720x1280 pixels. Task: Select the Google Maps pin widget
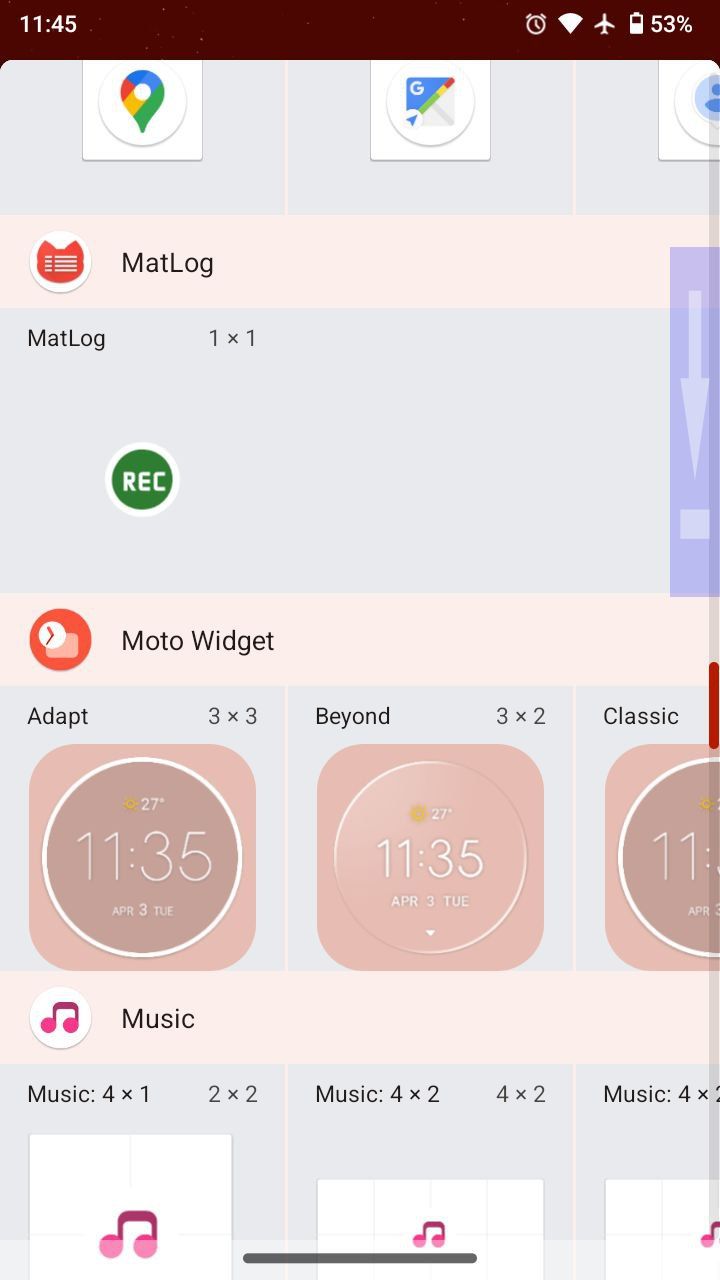142,103
